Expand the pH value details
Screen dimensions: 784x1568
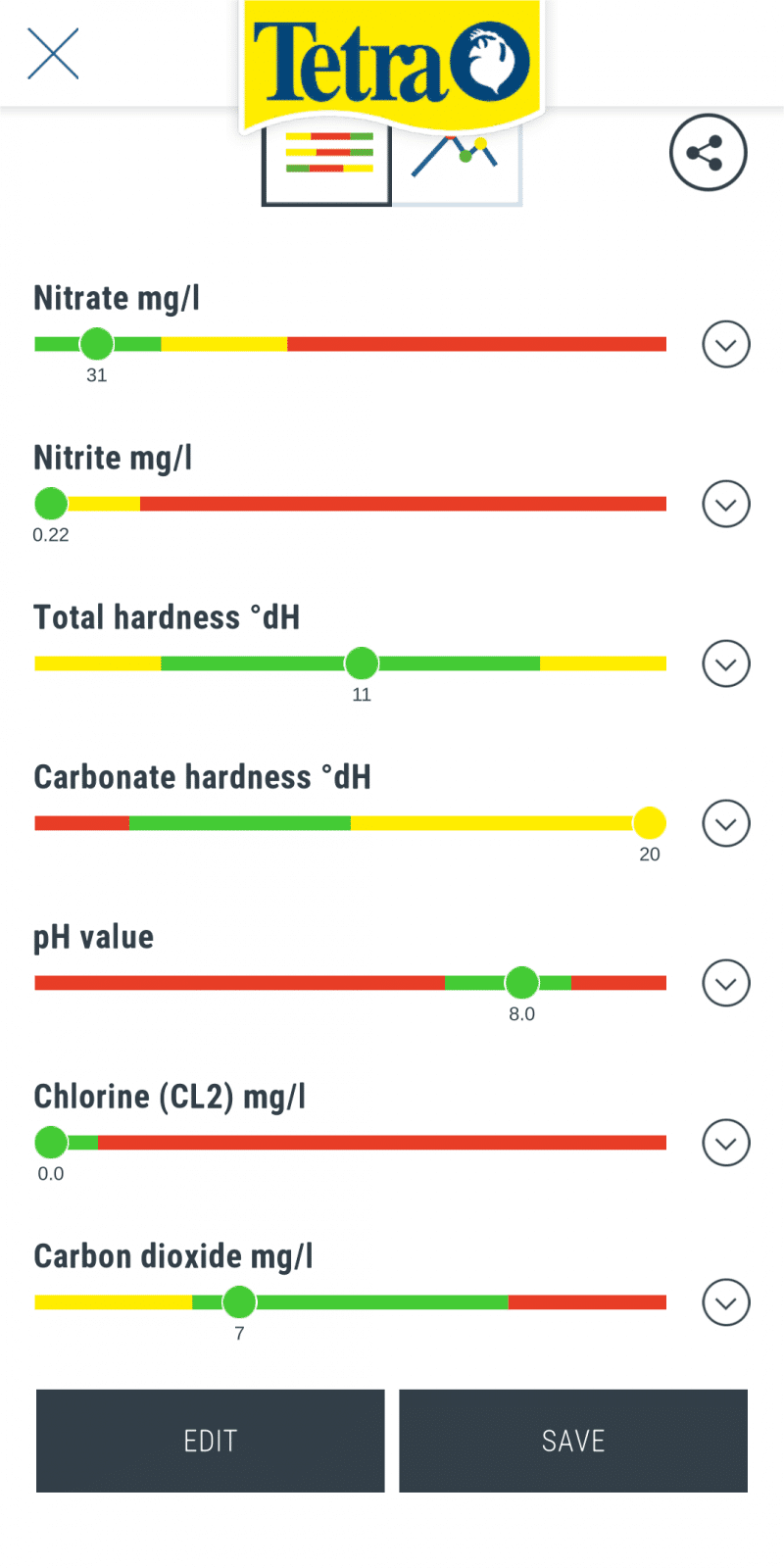coord(726,983)
